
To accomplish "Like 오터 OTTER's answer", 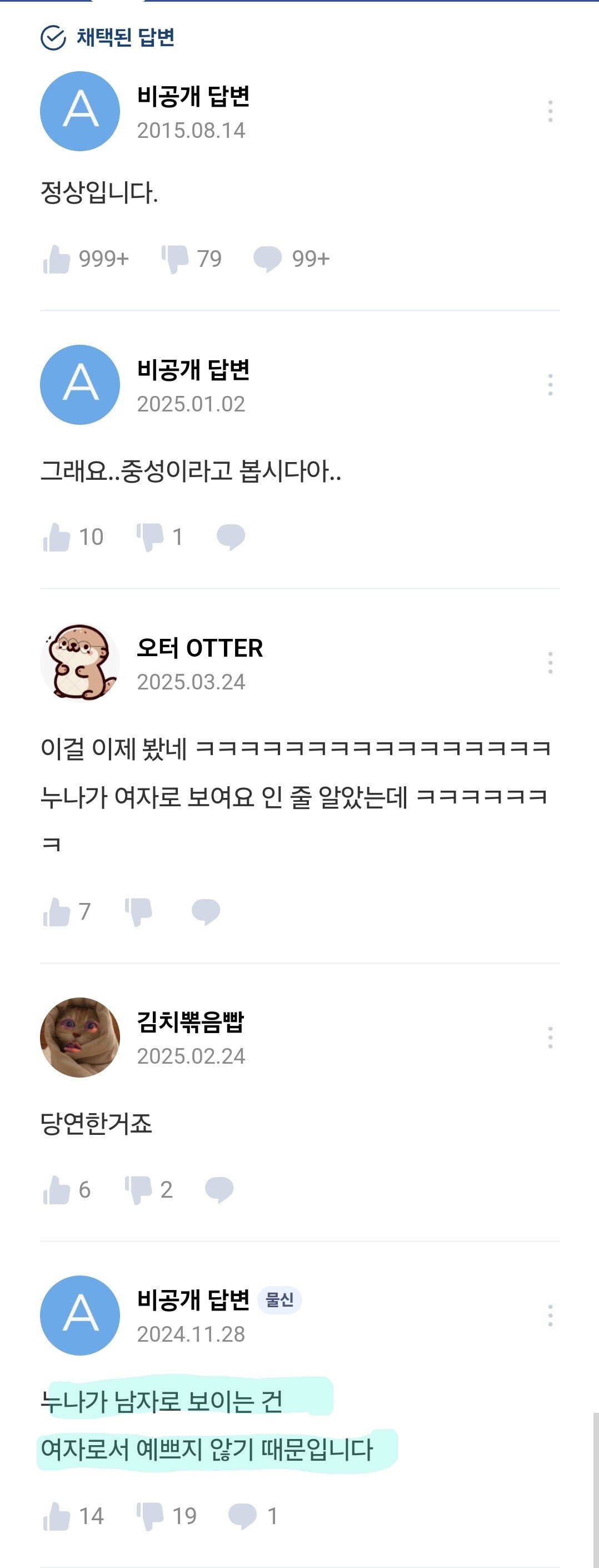I will coord(57,912).
